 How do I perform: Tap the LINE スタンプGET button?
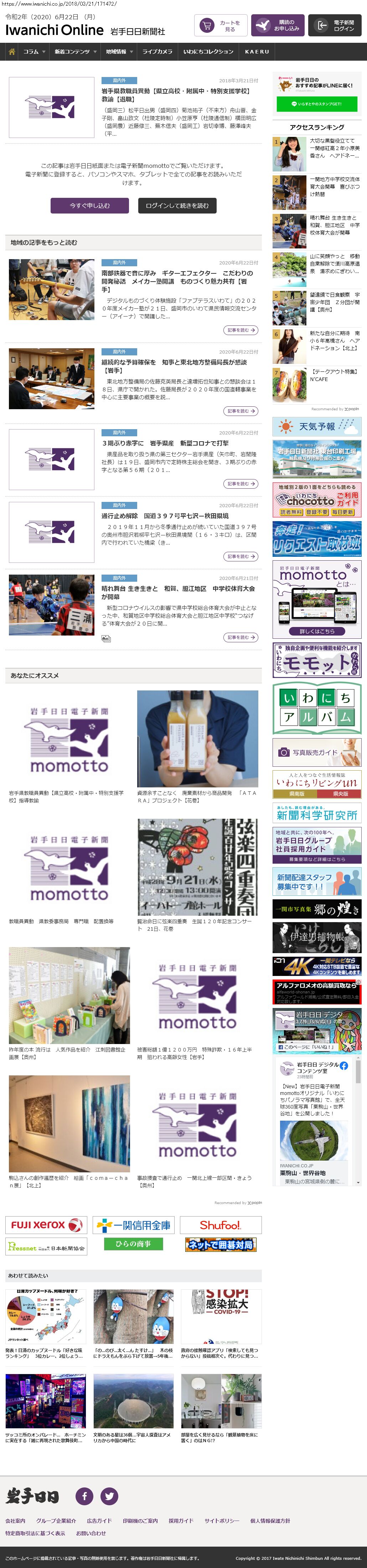316,104
